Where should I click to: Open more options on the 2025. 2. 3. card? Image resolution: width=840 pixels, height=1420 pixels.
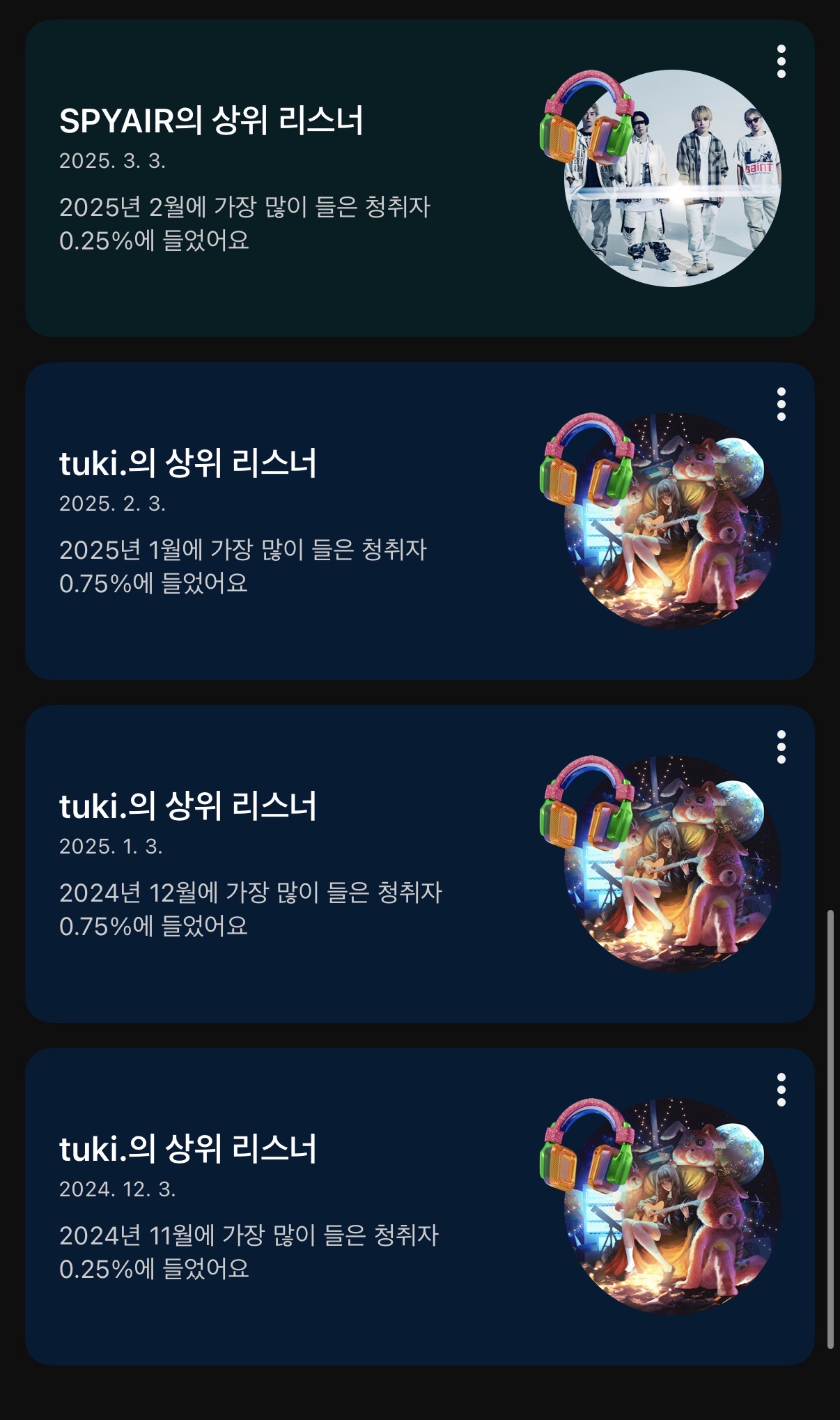pos(781,405)
